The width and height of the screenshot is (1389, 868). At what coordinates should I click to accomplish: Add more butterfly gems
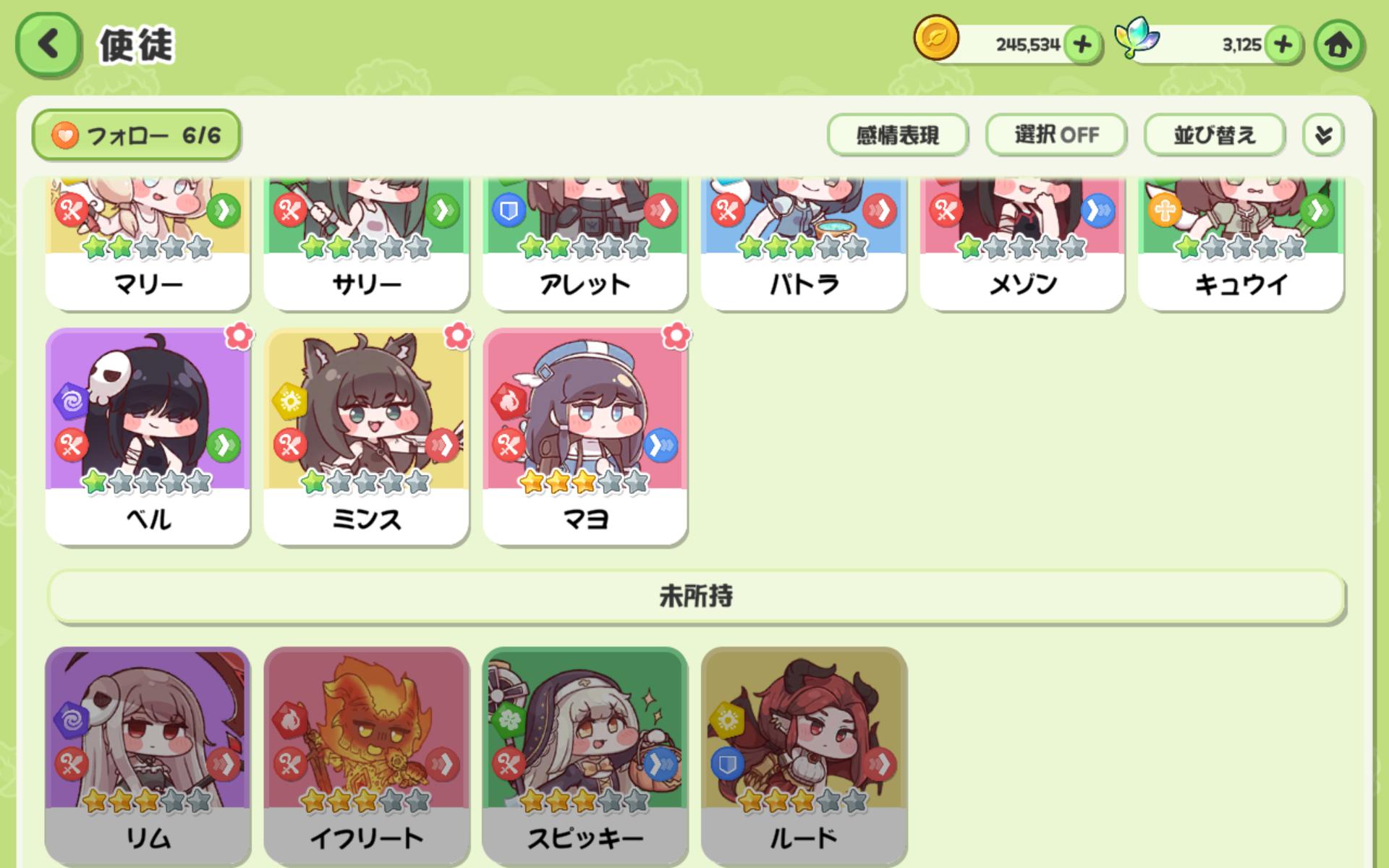click(1283, 45)
